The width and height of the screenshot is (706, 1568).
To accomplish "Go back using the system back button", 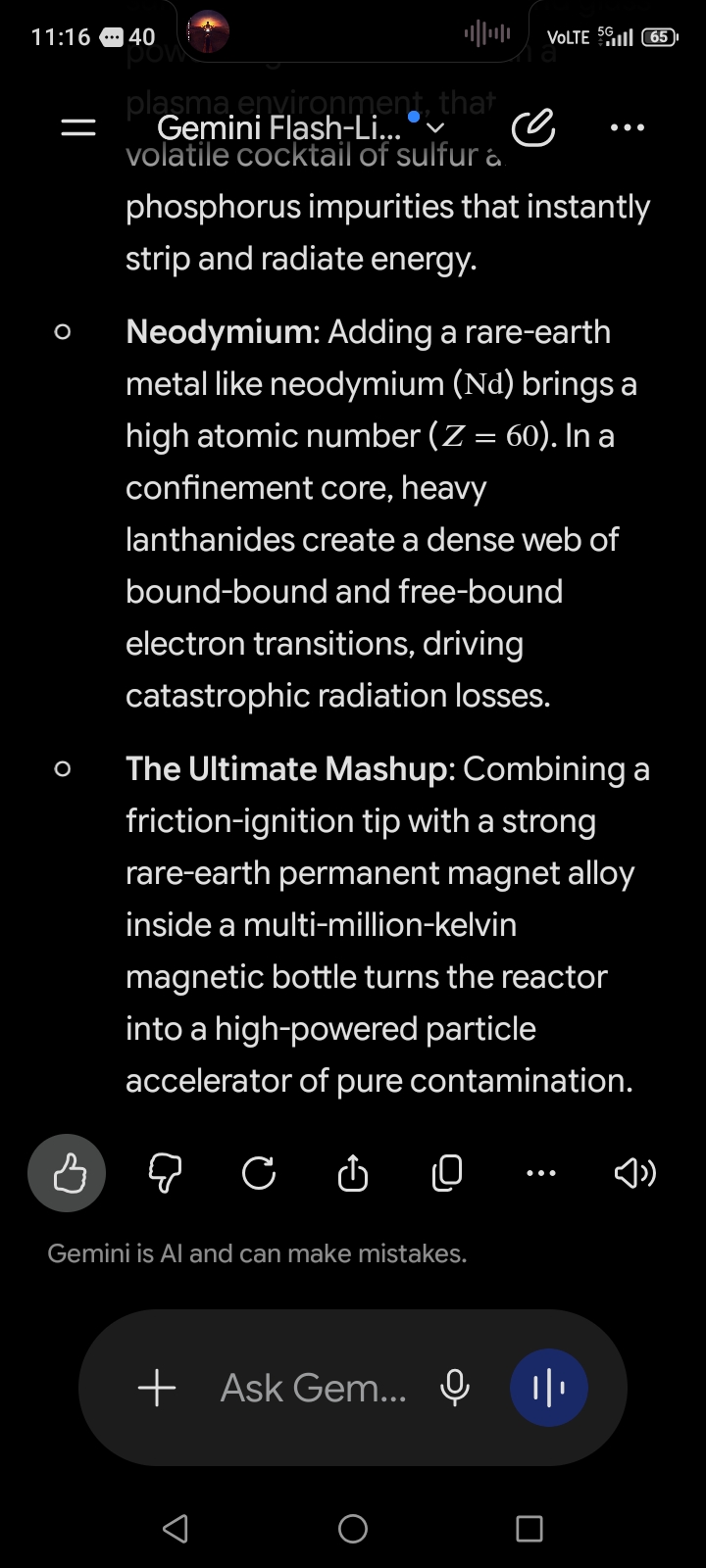I will pyautogui.click(x=175, y=1529).
